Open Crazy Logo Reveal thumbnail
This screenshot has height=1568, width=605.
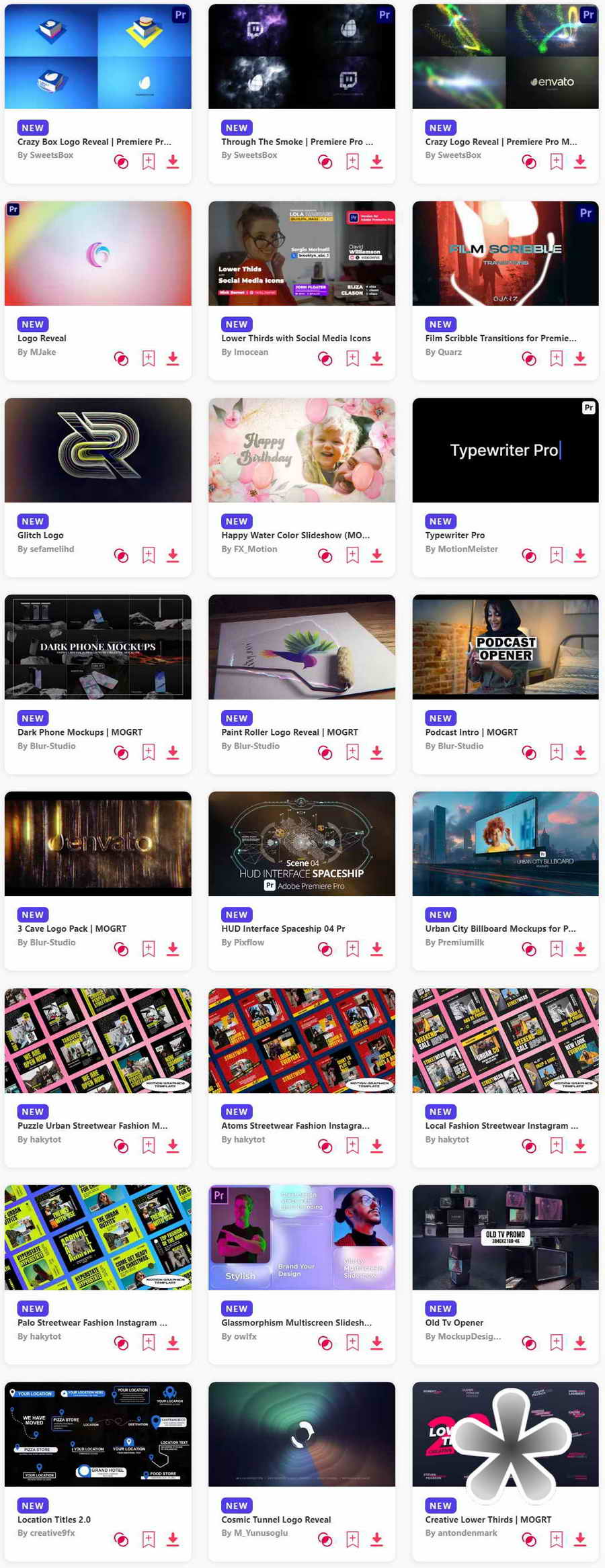pos(505,56)
